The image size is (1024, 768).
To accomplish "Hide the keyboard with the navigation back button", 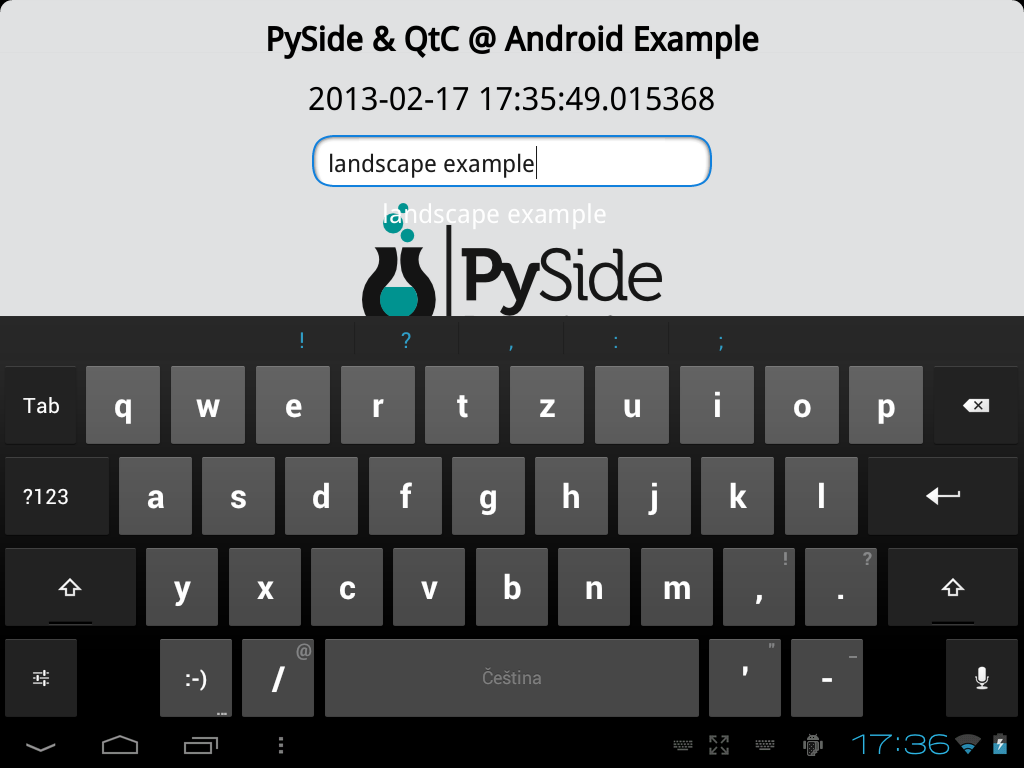I will click(x=41, y=745).
